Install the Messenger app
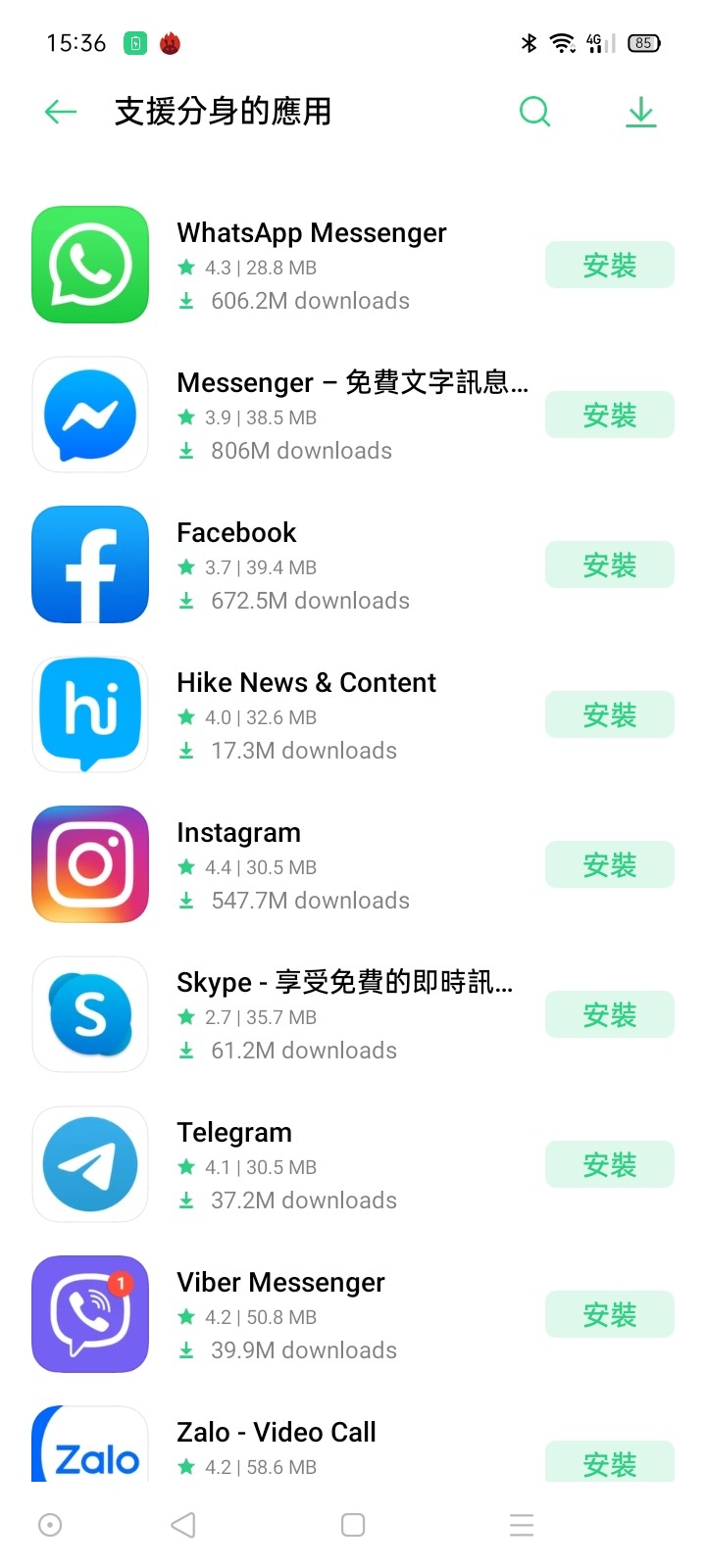 [610, 415]
